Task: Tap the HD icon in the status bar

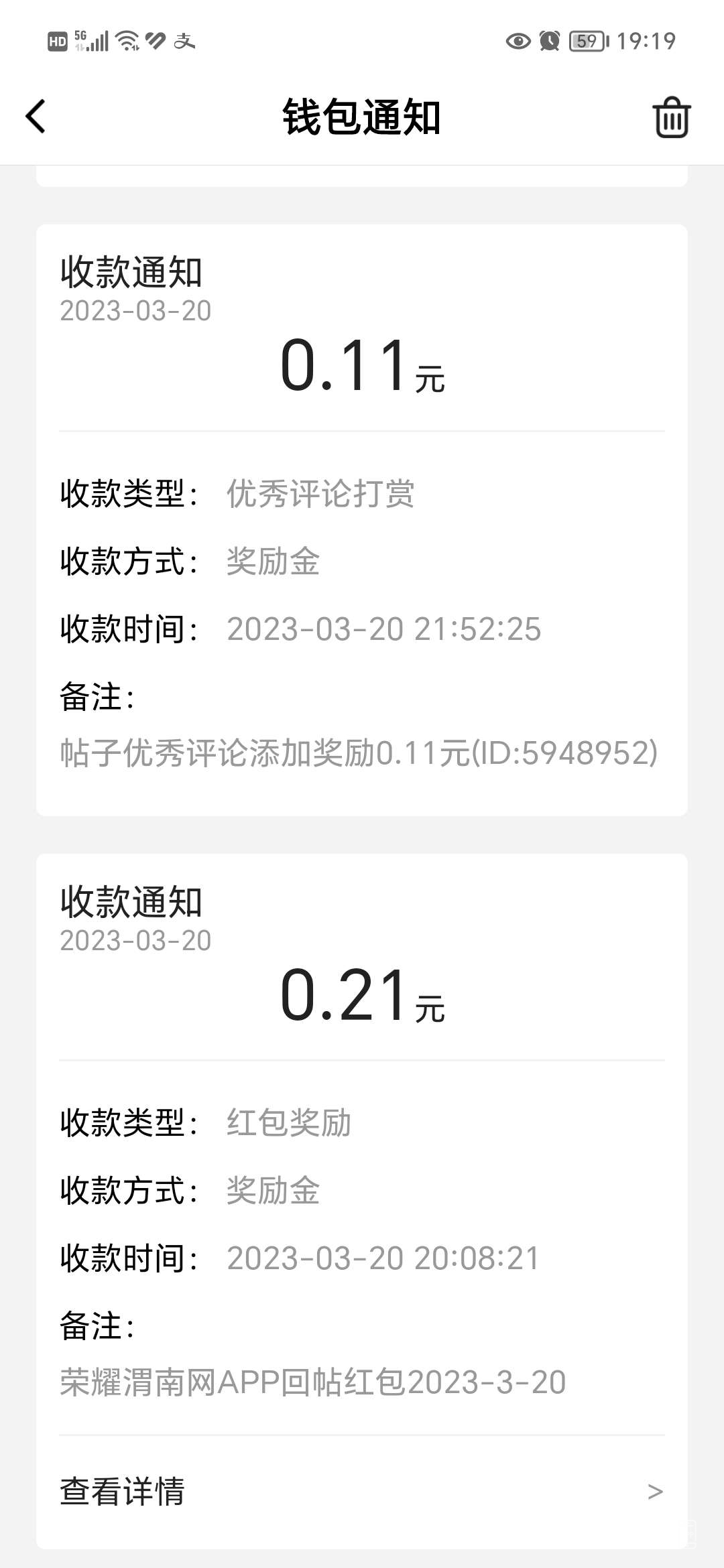Action: [x=57, y=40]
